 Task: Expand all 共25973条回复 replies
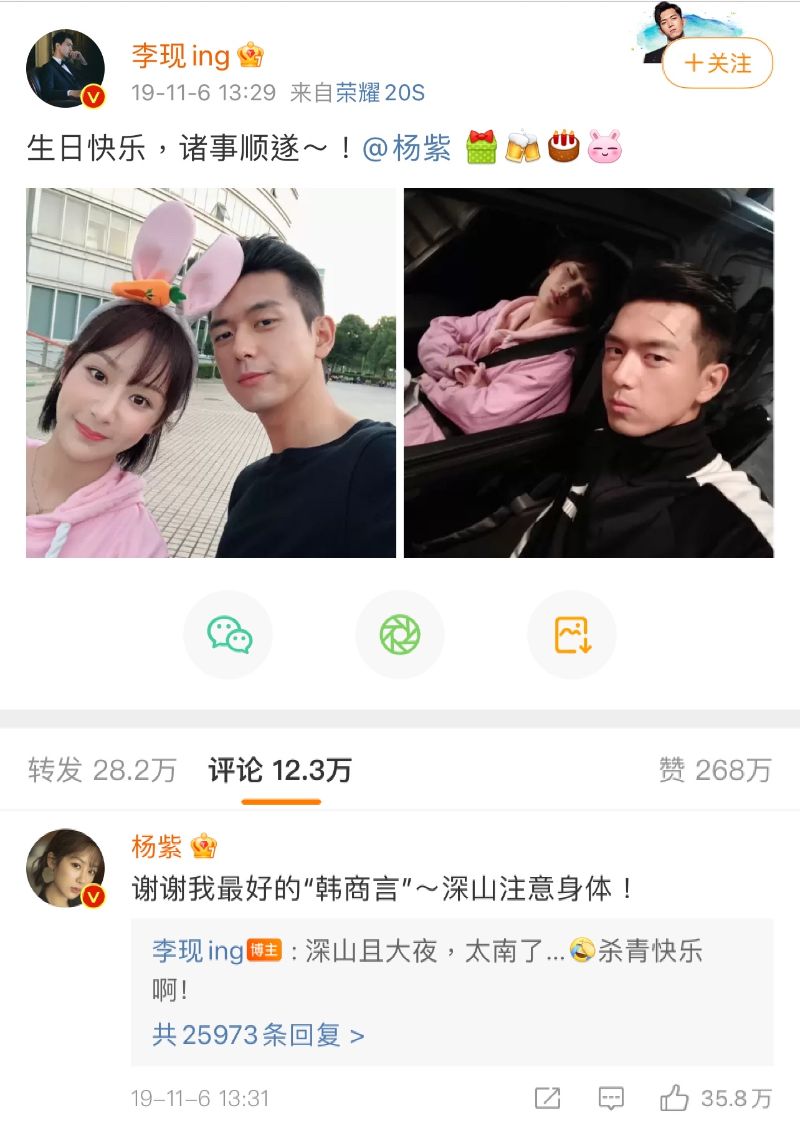click(x=258, y=1034)
